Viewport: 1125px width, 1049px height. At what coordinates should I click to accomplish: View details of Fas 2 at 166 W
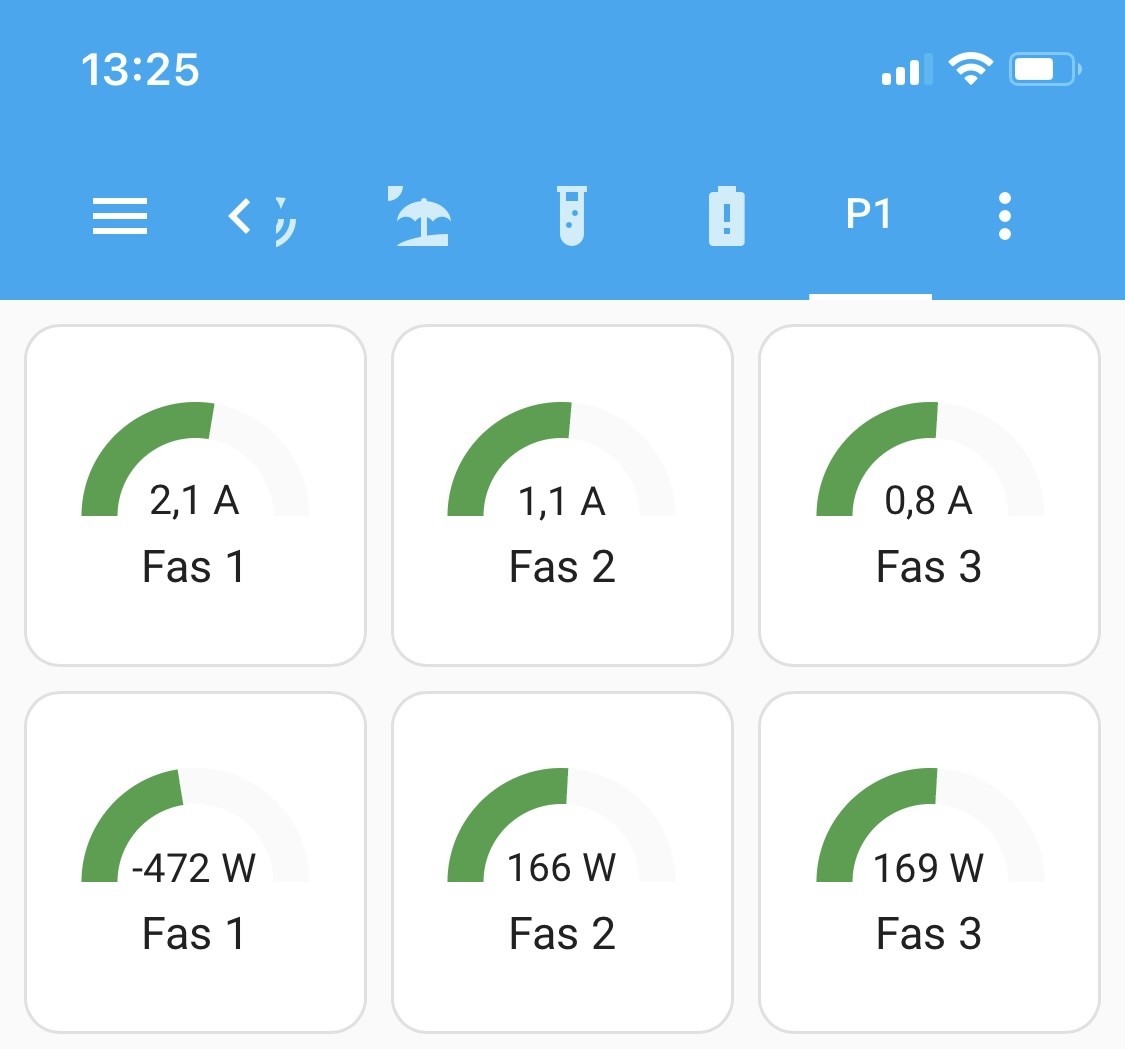tap(562, 862)
